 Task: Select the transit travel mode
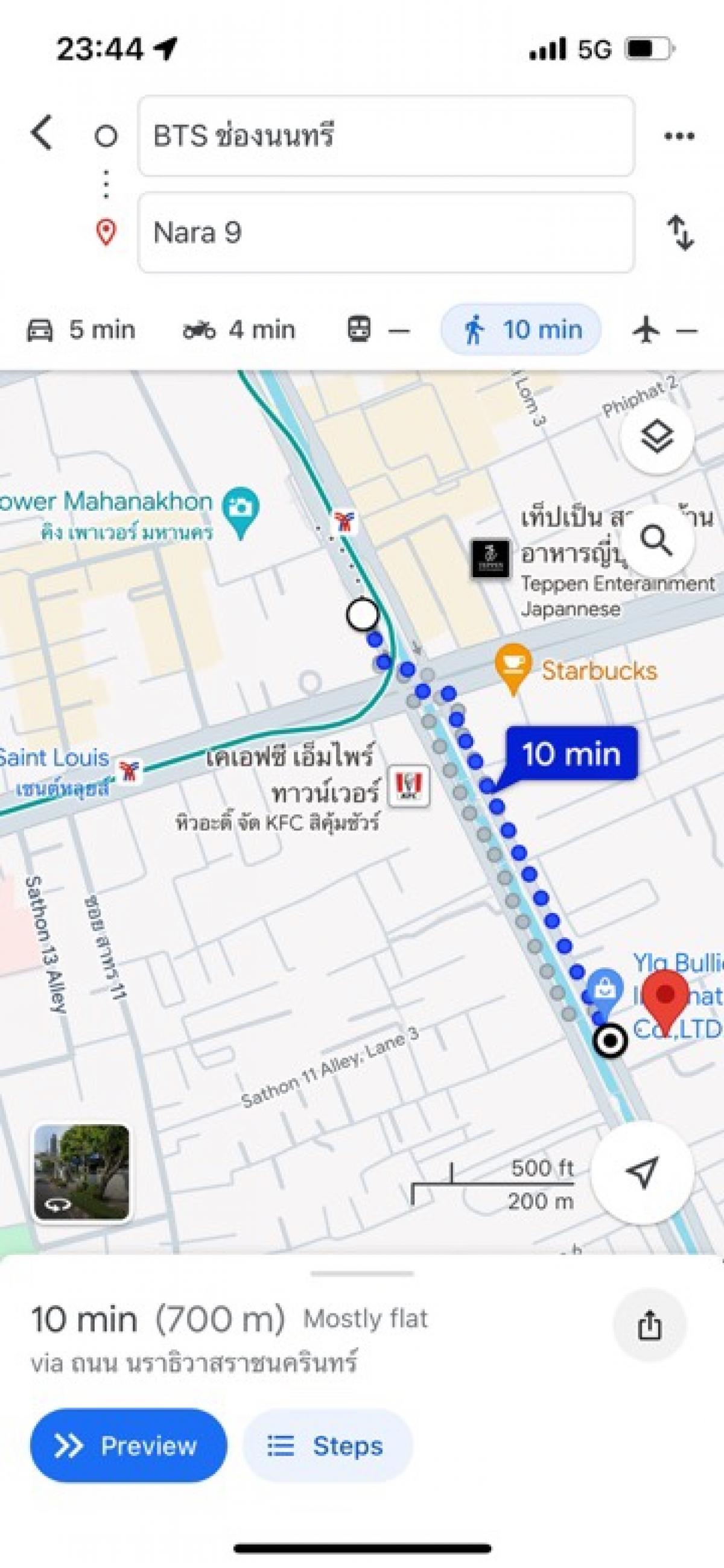pyautogui.click(x=378, y=330)
